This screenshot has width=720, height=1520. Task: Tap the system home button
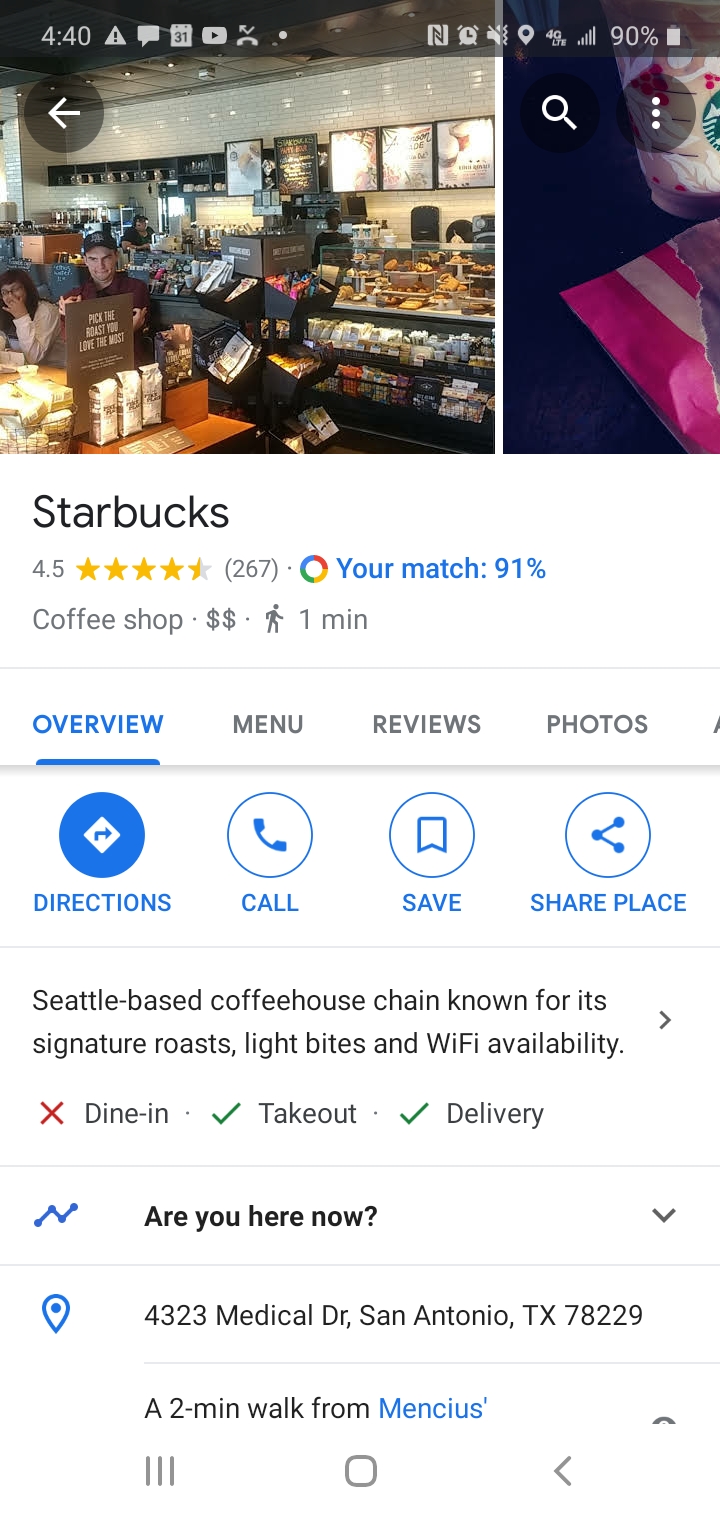pyautogui.click(x=360, y=1471)
